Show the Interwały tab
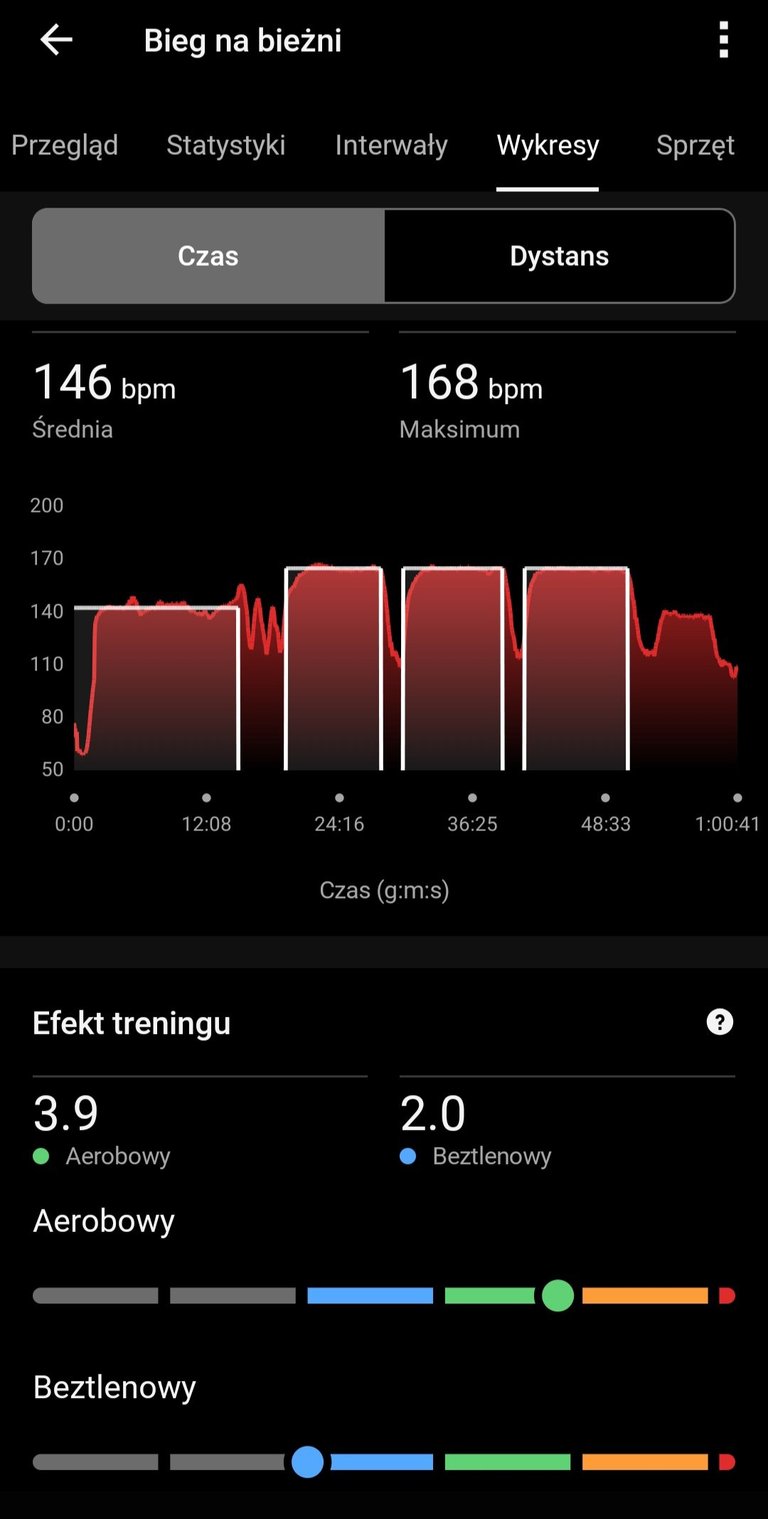 [x=391, y=145]
